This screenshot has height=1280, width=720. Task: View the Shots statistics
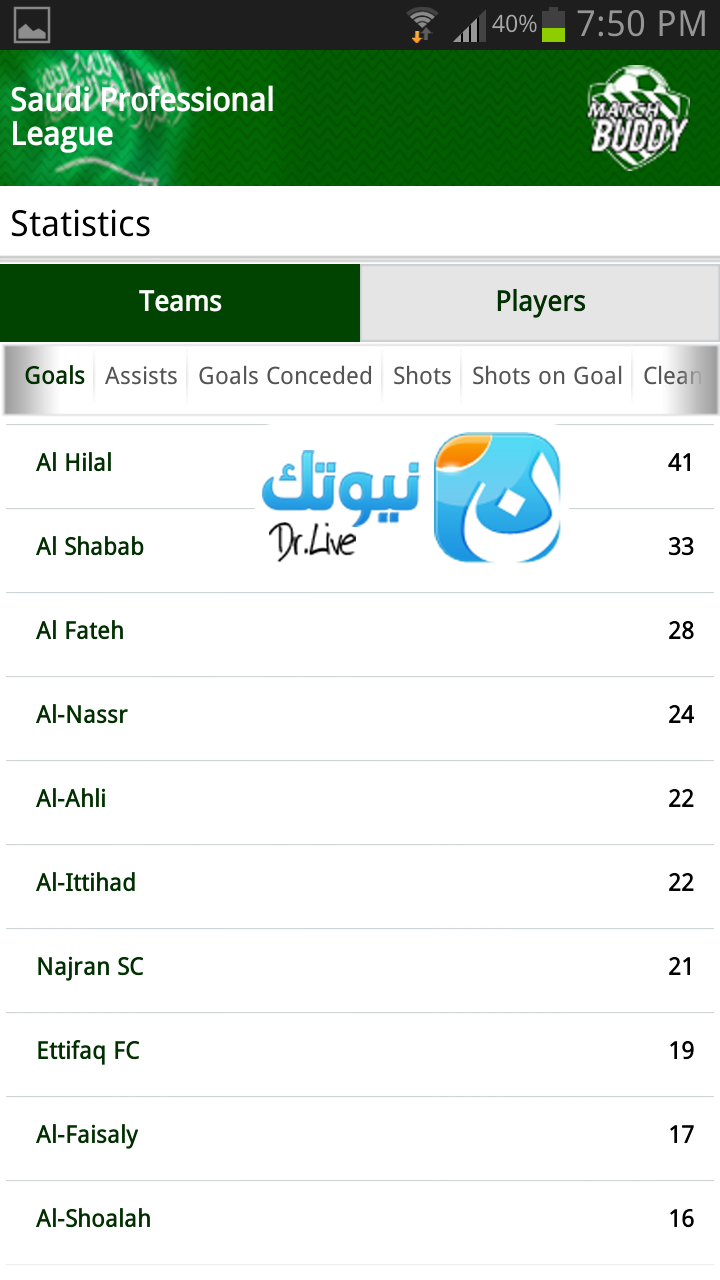422,376
